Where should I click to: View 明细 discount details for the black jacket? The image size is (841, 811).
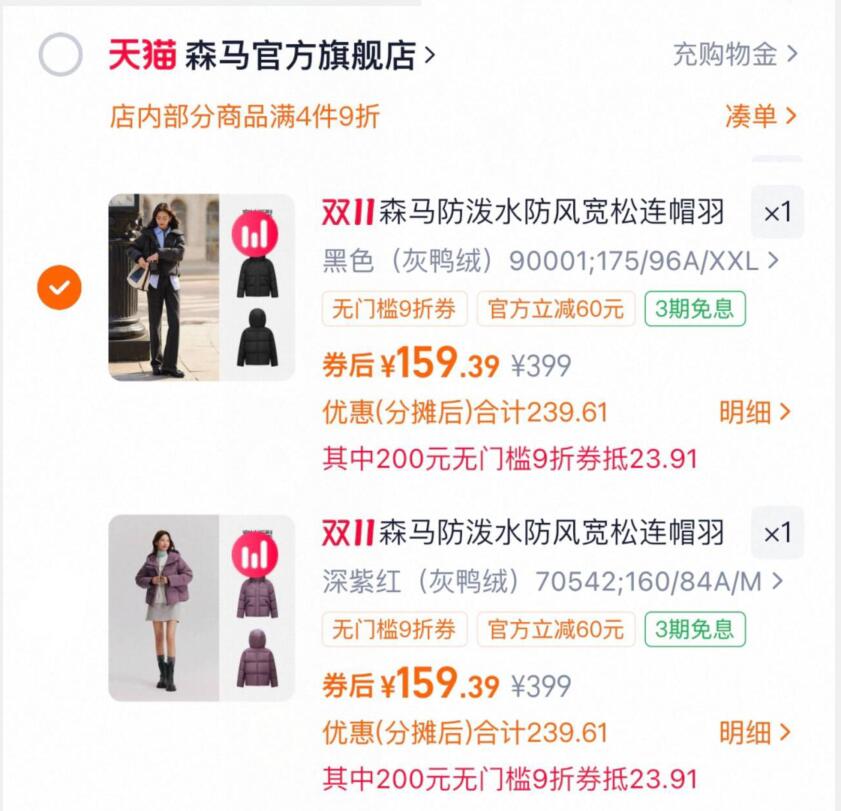tap(755, 412)
